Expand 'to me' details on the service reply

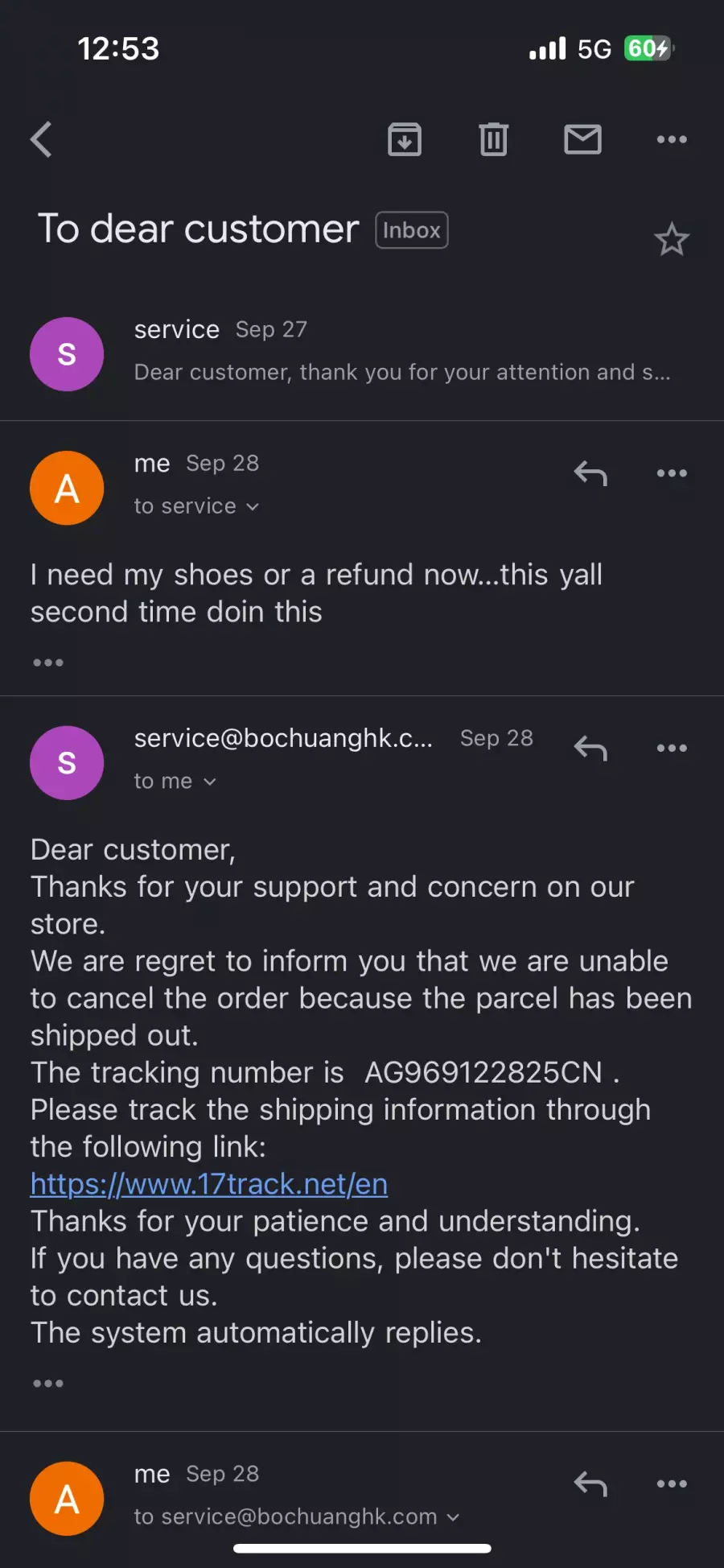(x=175, y=782)
